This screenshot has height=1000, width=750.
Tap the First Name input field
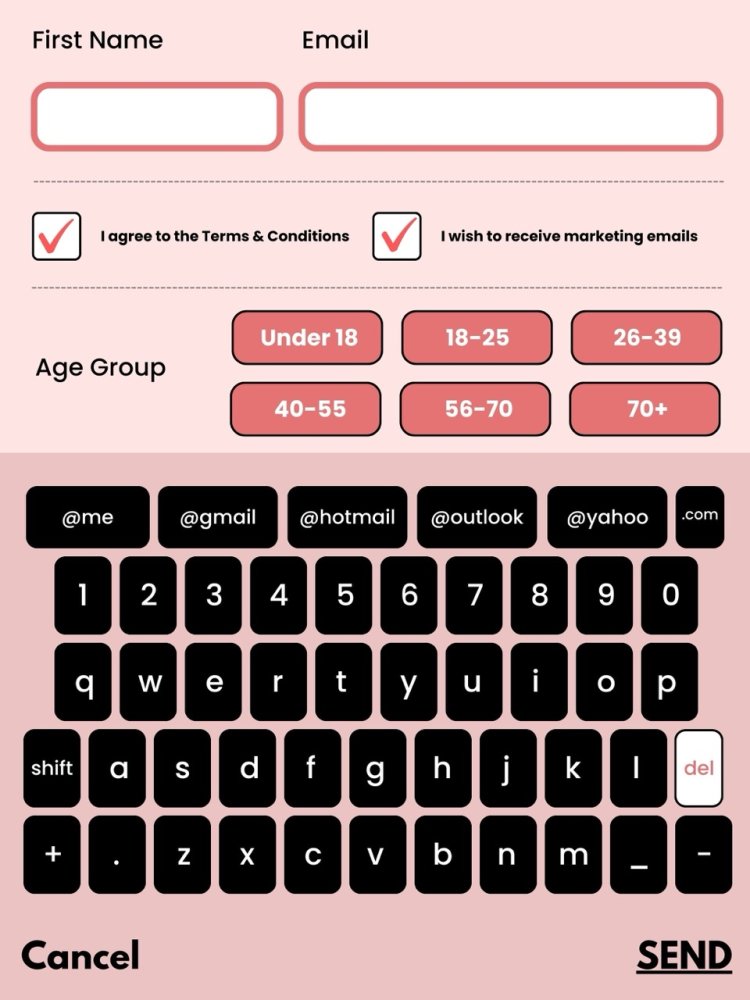coord(157,117)
